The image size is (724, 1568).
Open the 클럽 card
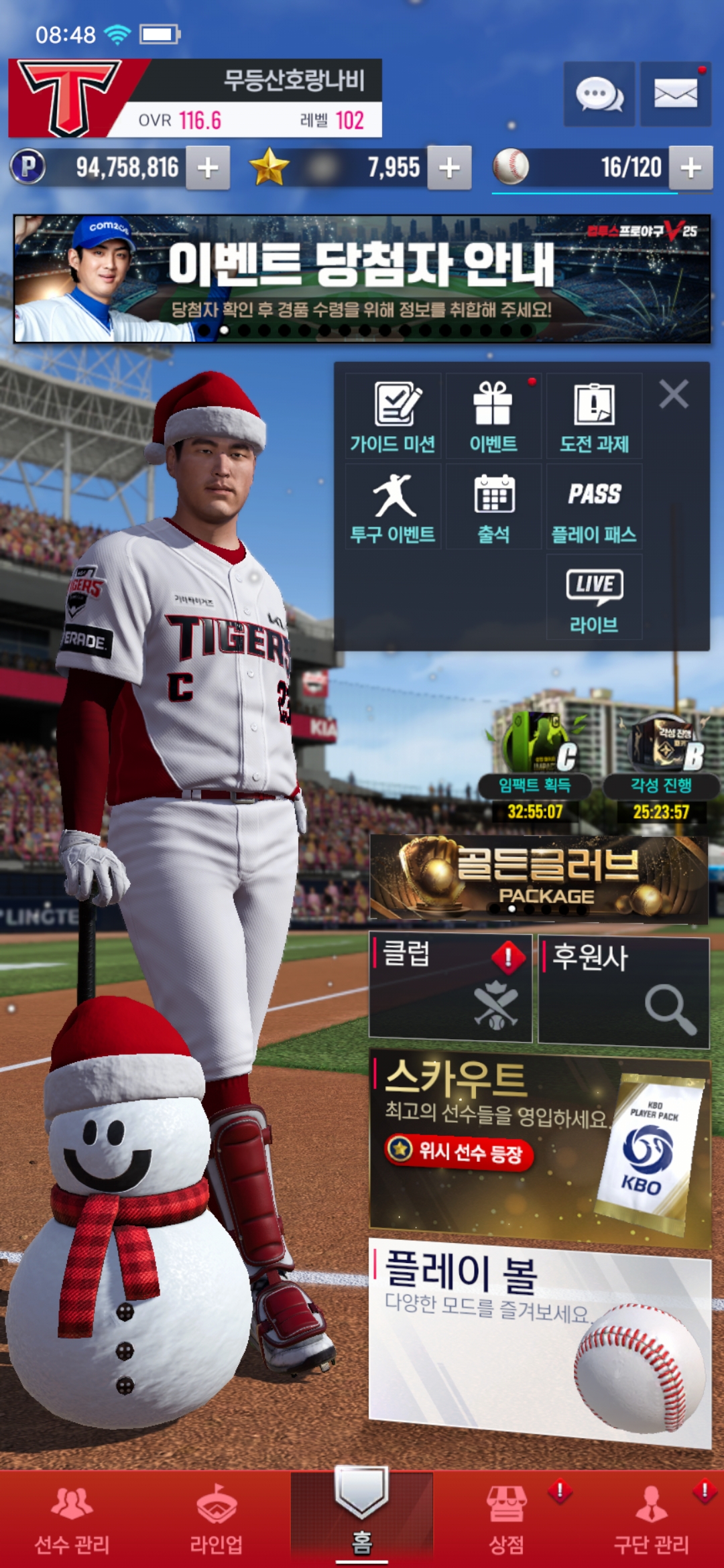[x=450, y=988]
